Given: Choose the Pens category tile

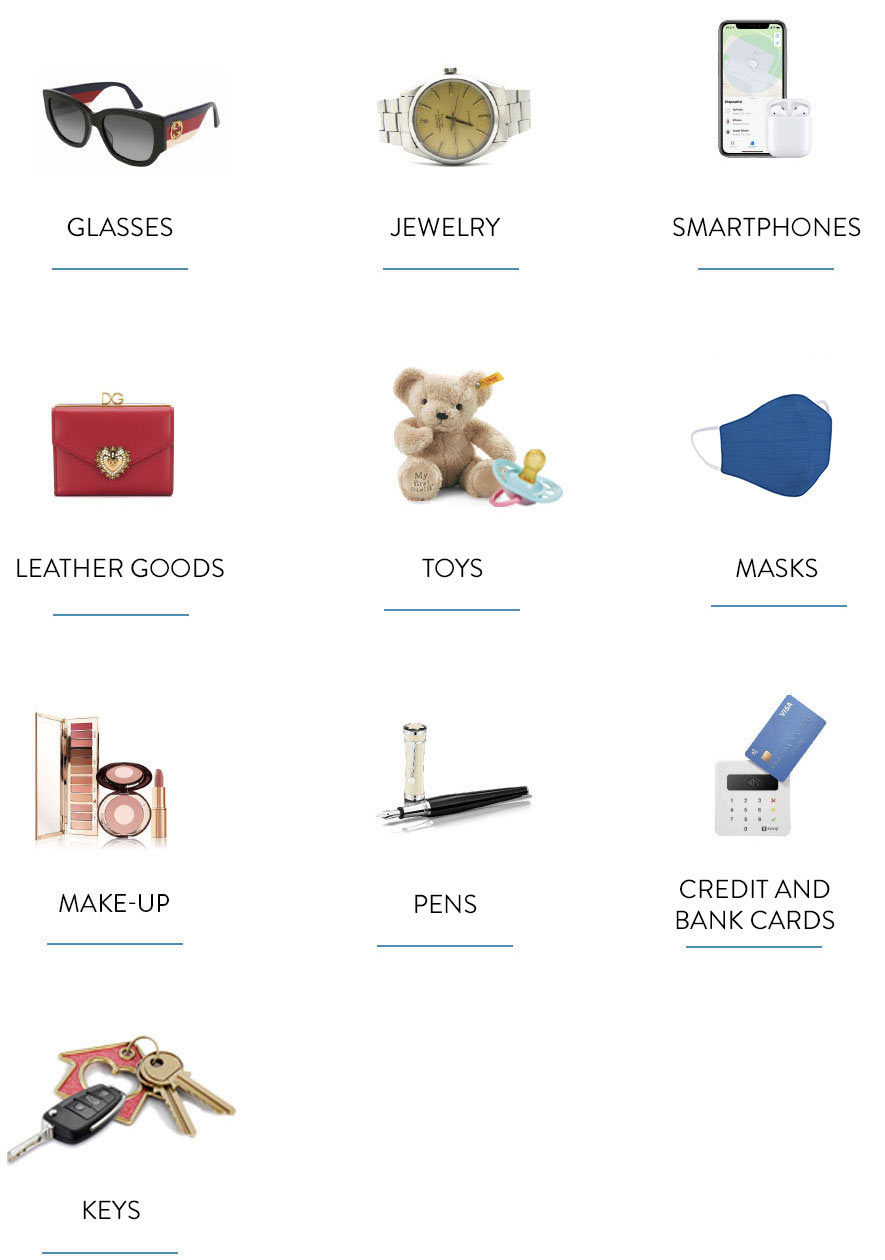Looking at the screenshot, I should click(445, 905).
